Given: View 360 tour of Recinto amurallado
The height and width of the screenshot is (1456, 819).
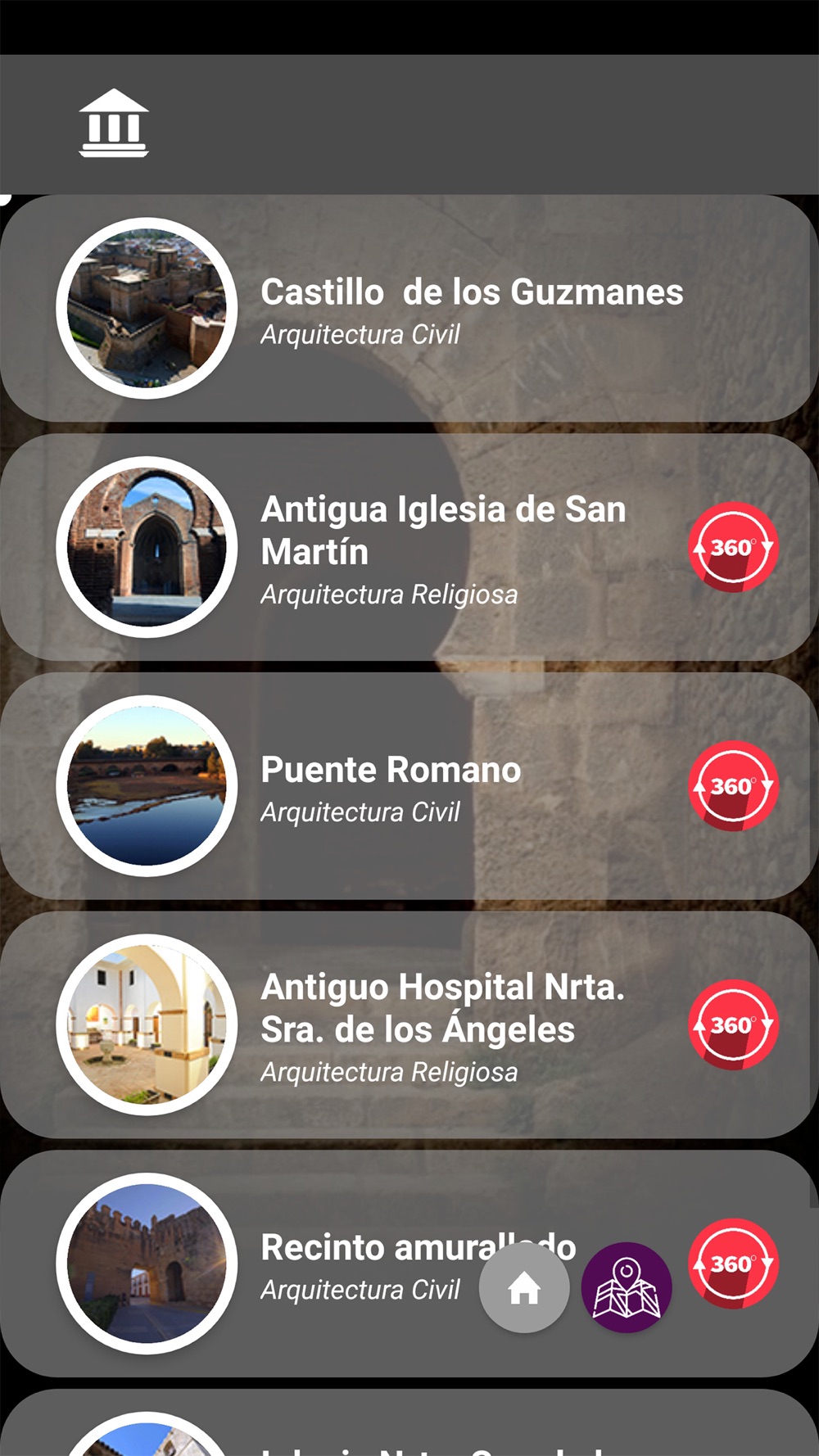Looking at the screenshot, I should point(733,1264).
